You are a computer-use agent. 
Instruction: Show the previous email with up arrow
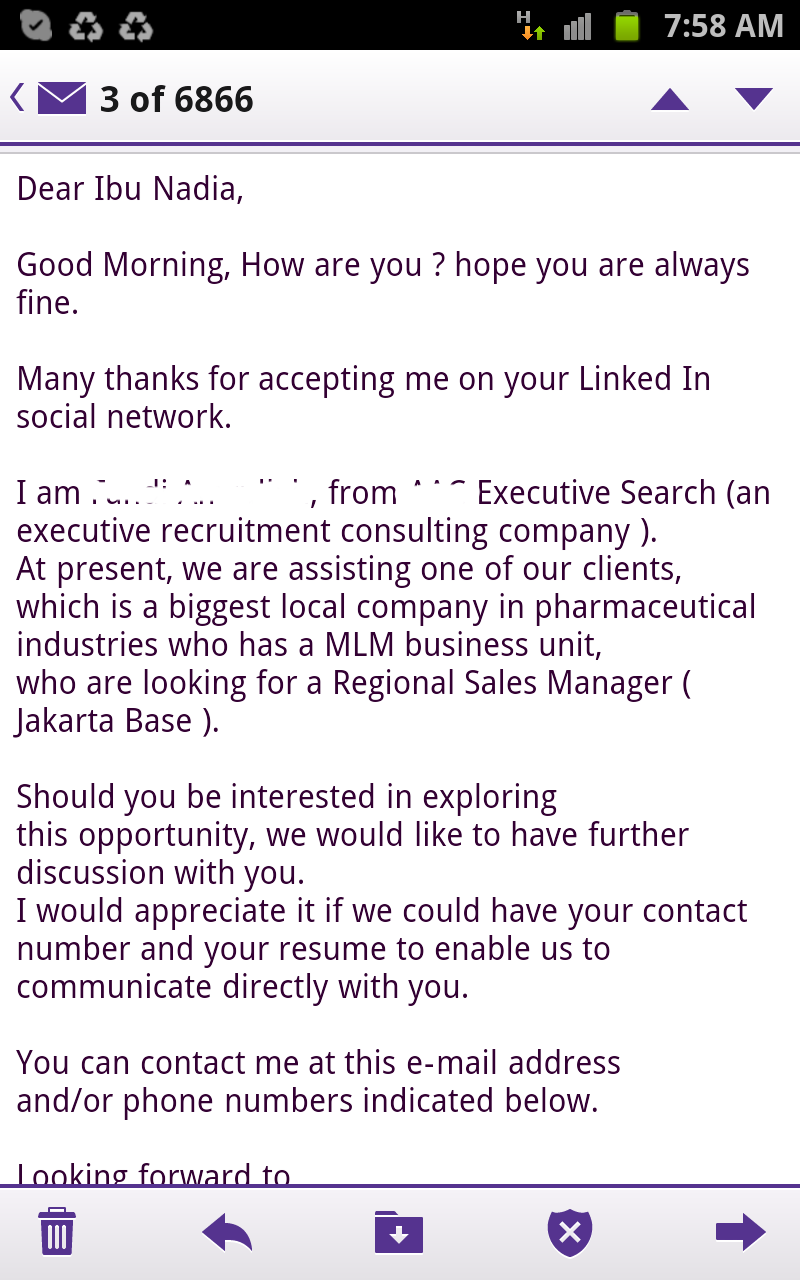670,99
